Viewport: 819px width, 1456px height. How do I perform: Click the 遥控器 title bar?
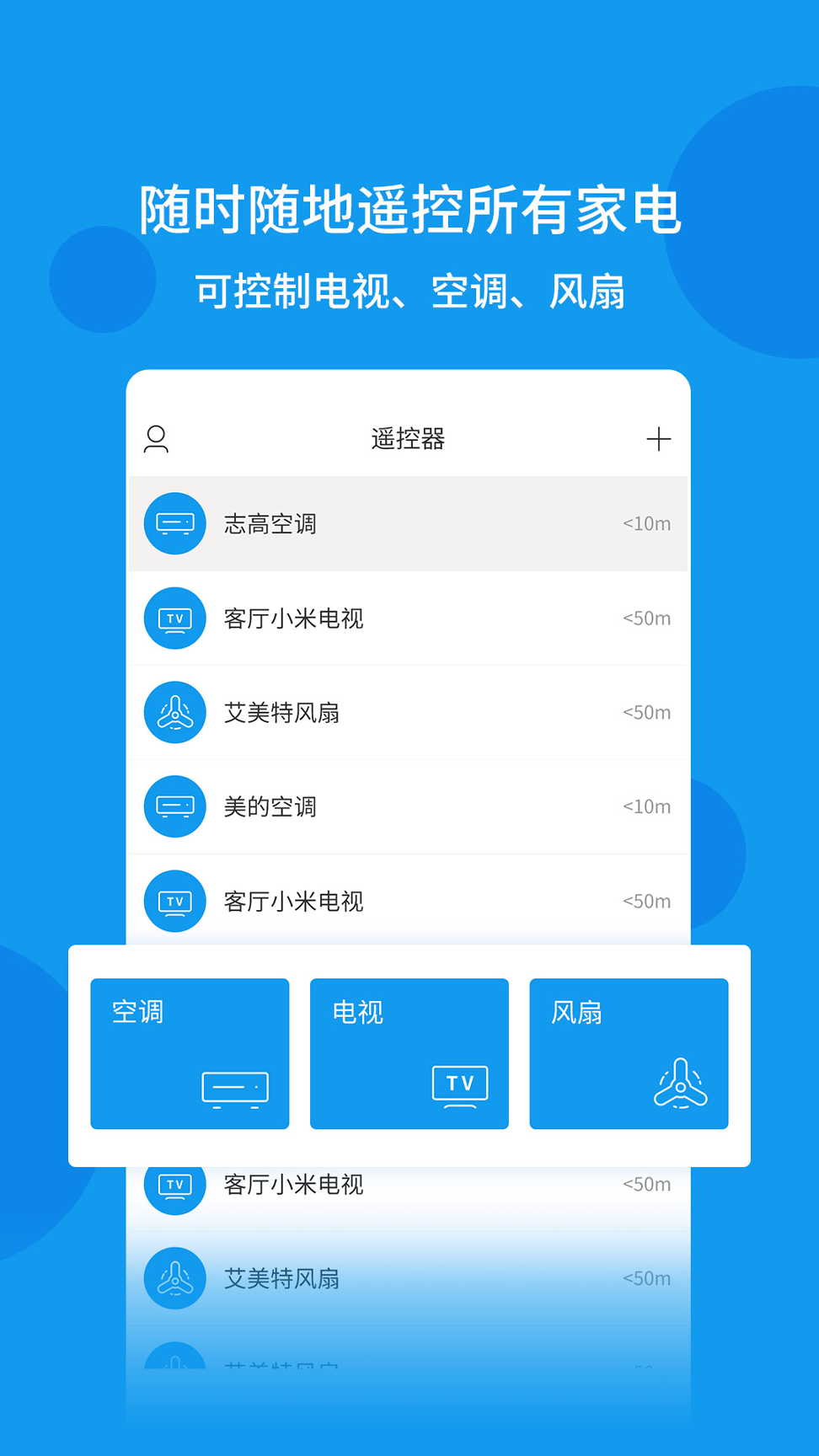408,439
